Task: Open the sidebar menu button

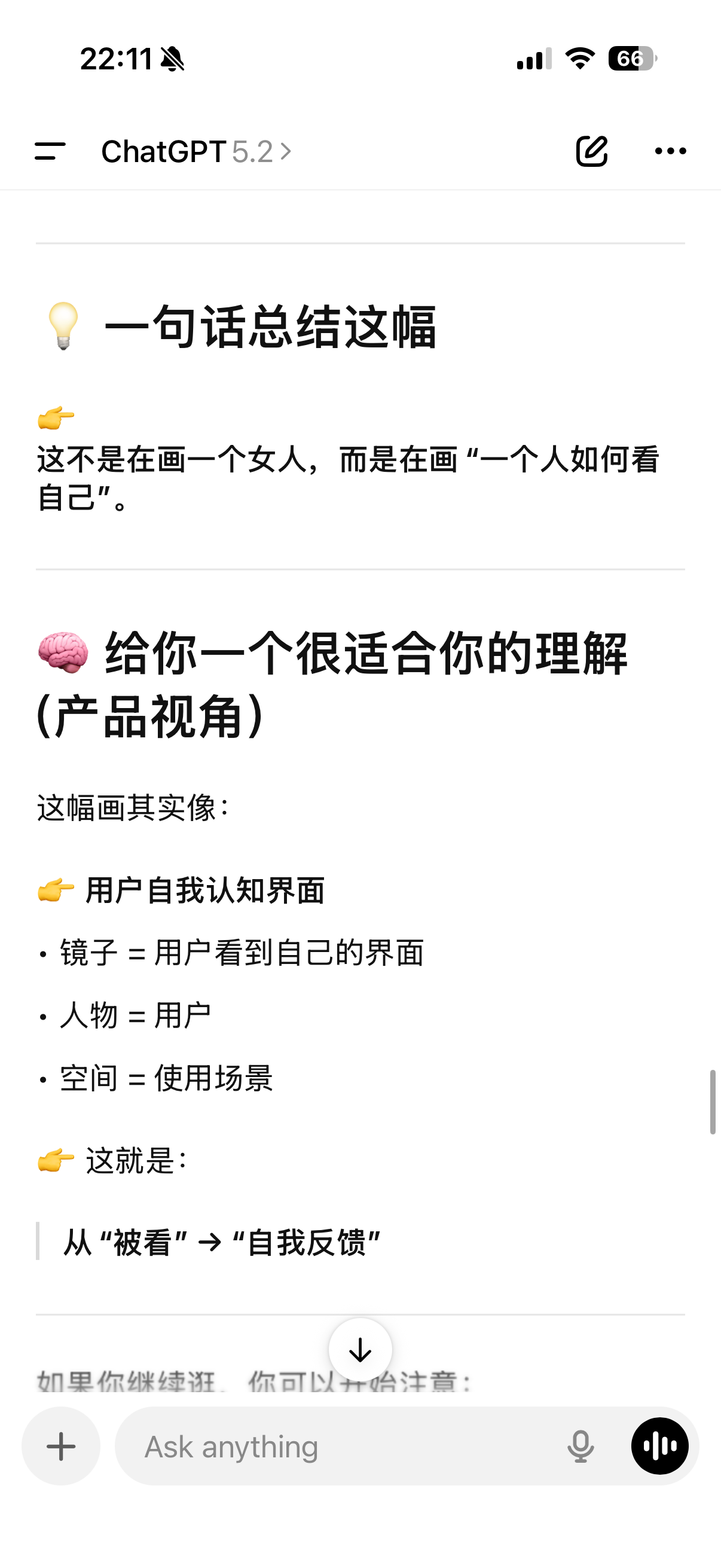Action: pos(50,151)
